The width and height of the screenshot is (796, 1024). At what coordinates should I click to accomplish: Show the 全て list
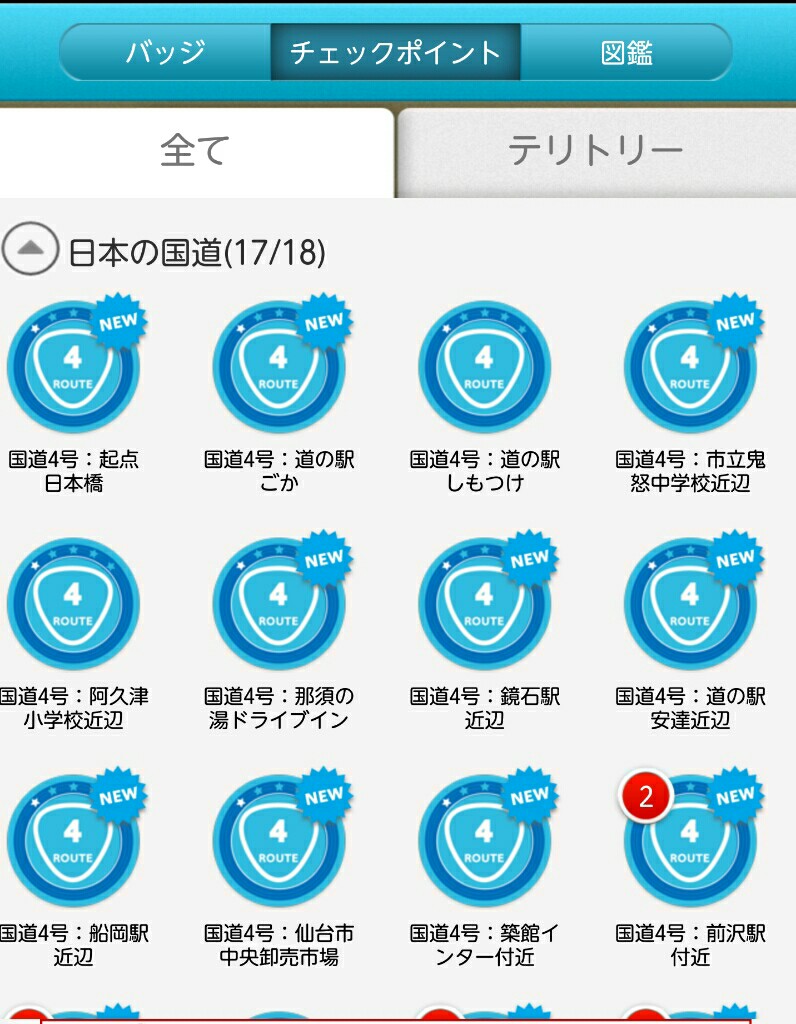pos(196,152)
